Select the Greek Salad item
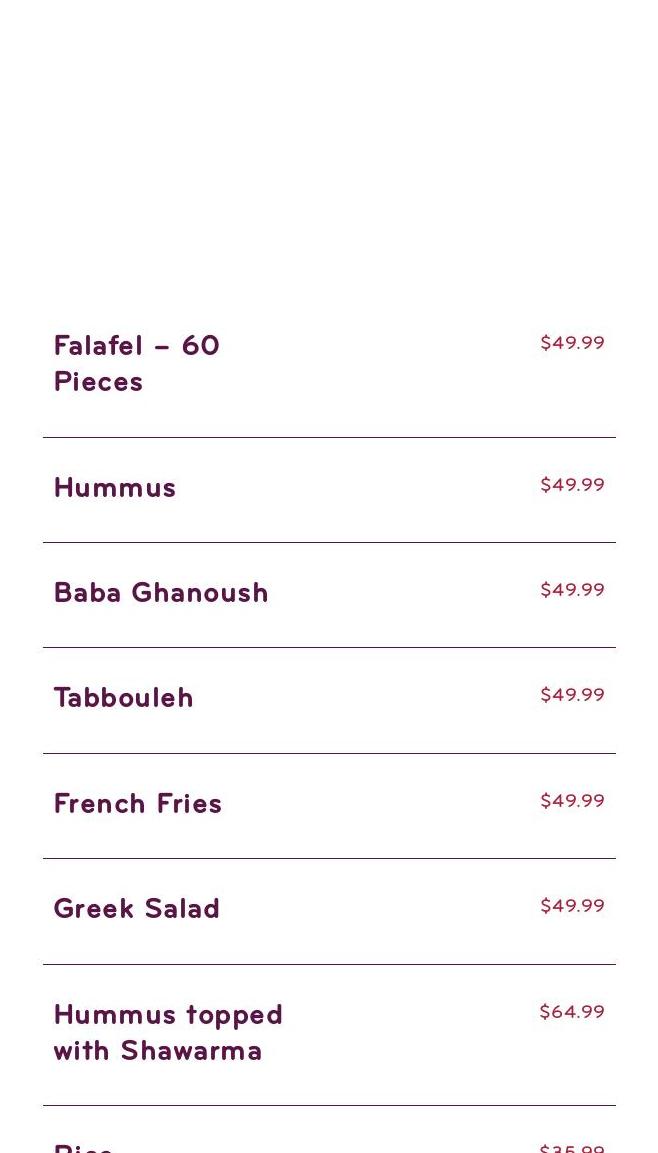The image size is (658, 1153). [x=137, y=909]
